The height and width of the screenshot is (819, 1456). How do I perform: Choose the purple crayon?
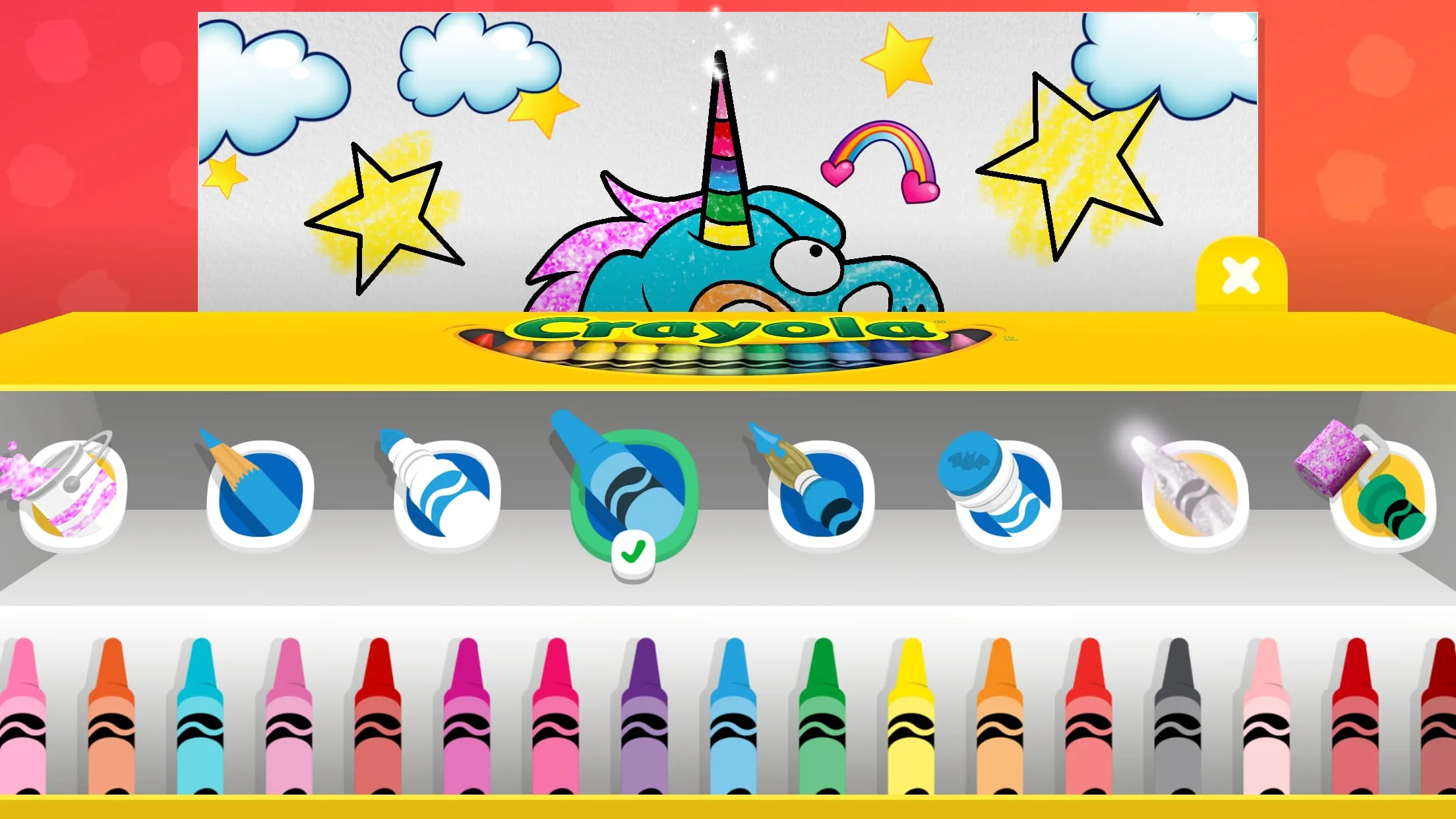point(644,719)
